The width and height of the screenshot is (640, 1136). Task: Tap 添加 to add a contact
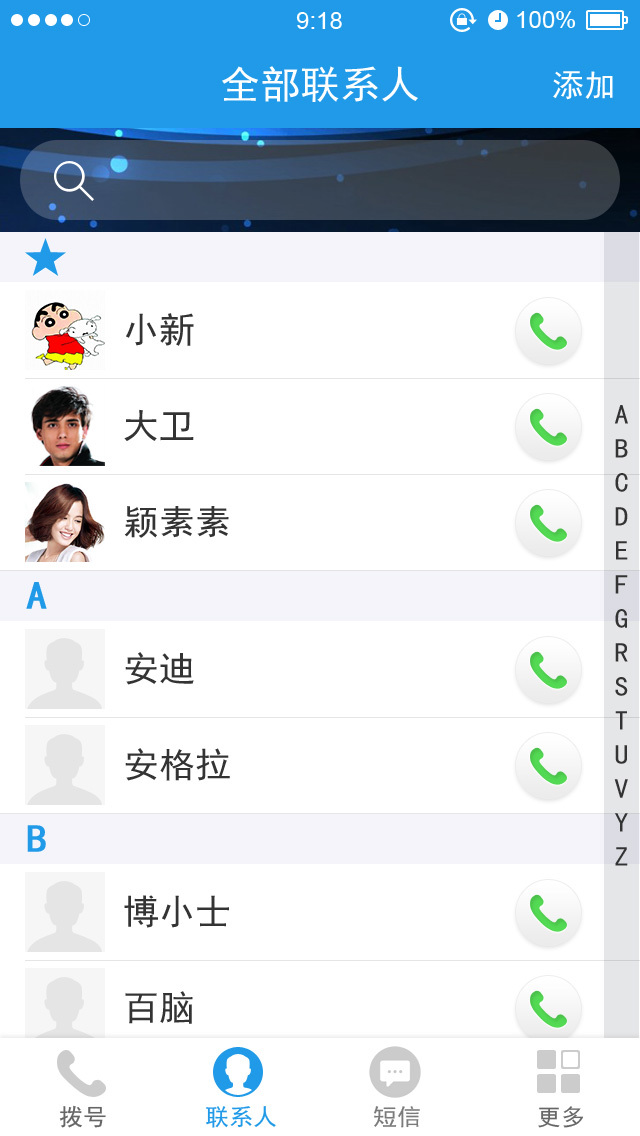point(583,86)
